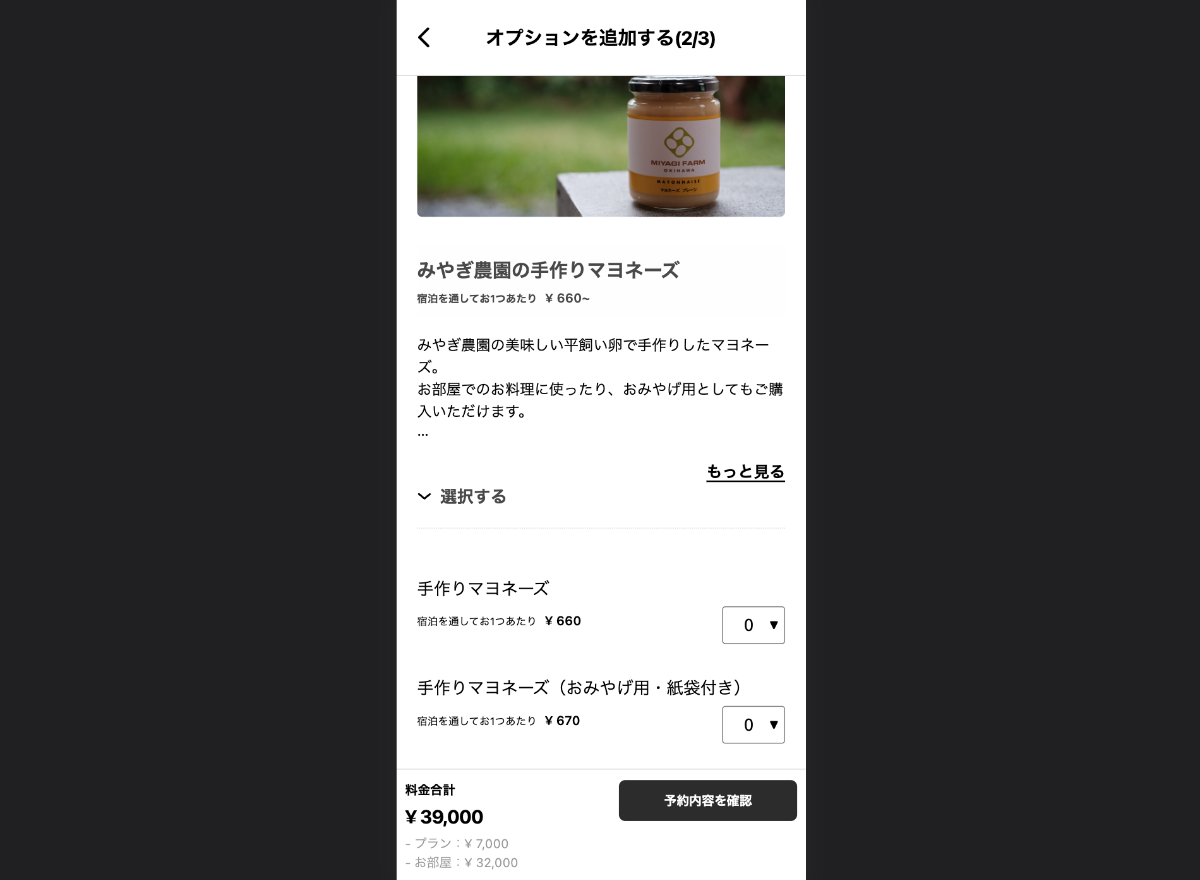Image resolution: width=1200 pixels, height=880 pixels.
Task: Collapse the 選択する section
Action: point(462,496)
